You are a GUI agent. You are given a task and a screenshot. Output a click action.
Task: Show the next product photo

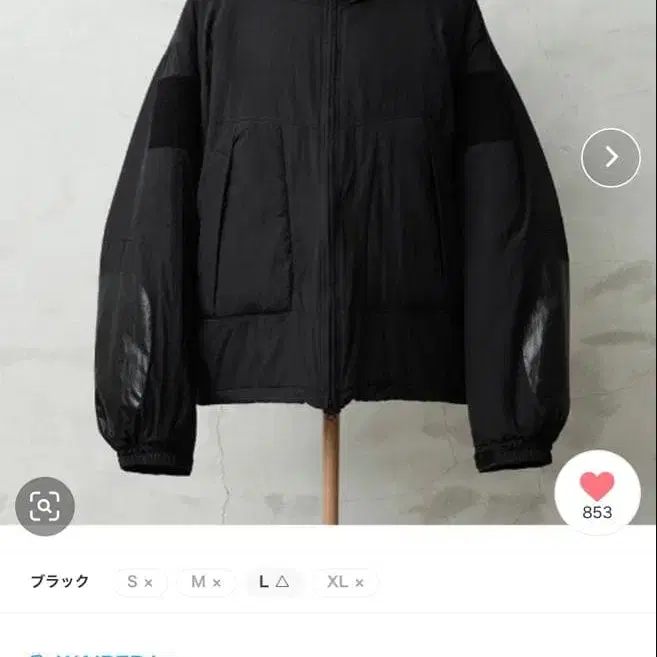tap(610, 157)
